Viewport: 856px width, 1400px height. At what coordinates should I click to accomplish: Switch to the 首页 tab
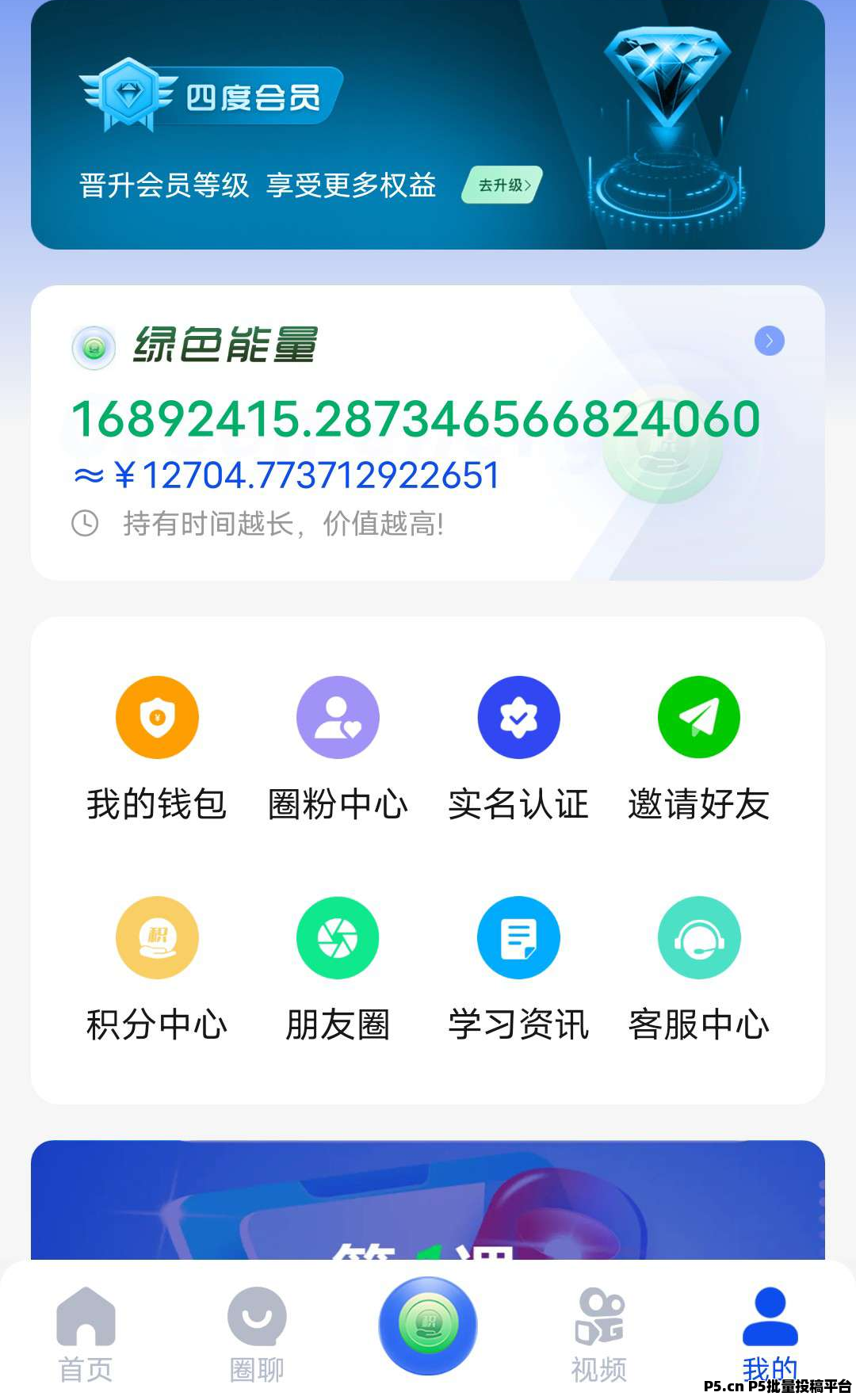[86, 1334]
